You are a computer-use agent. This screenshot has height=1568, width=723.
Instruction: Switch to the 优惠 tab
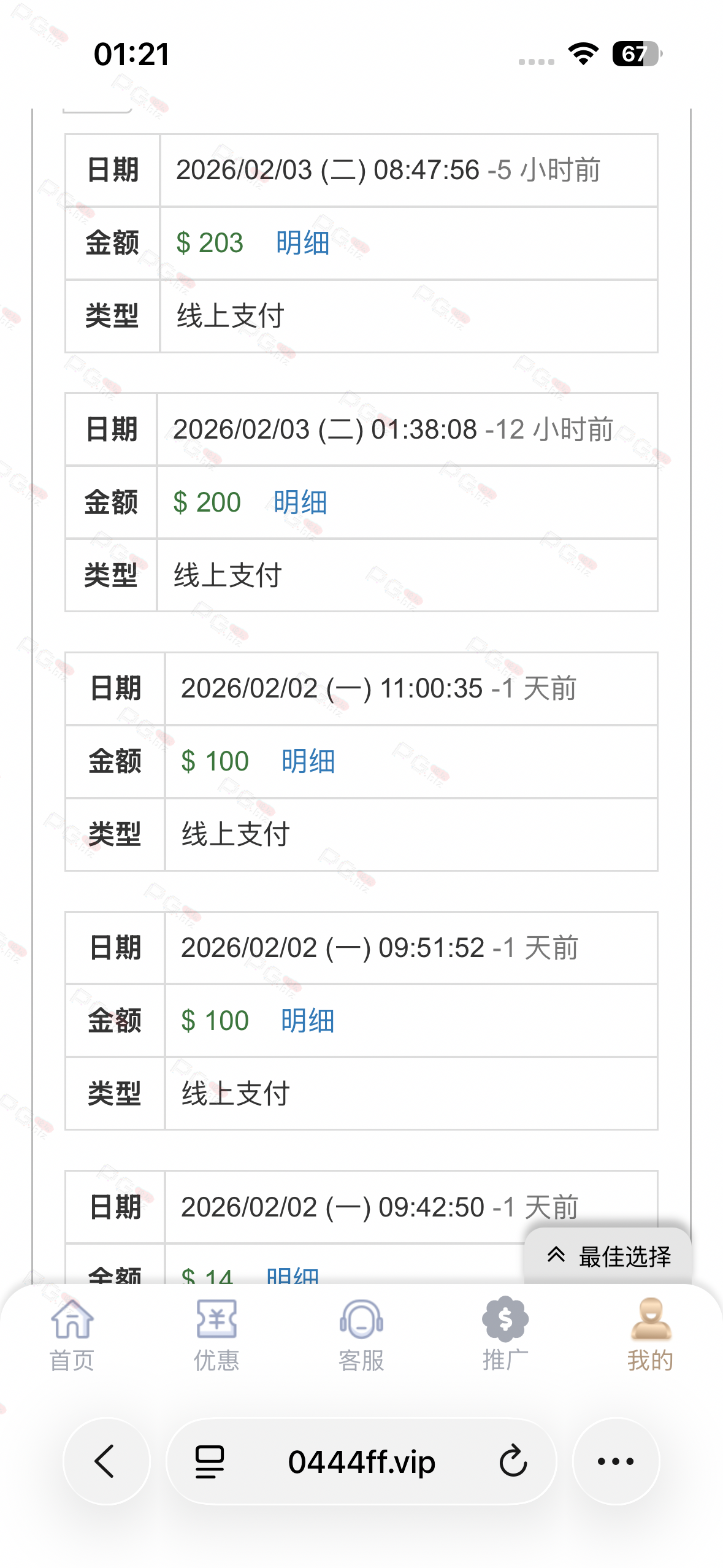(216, 1334)
